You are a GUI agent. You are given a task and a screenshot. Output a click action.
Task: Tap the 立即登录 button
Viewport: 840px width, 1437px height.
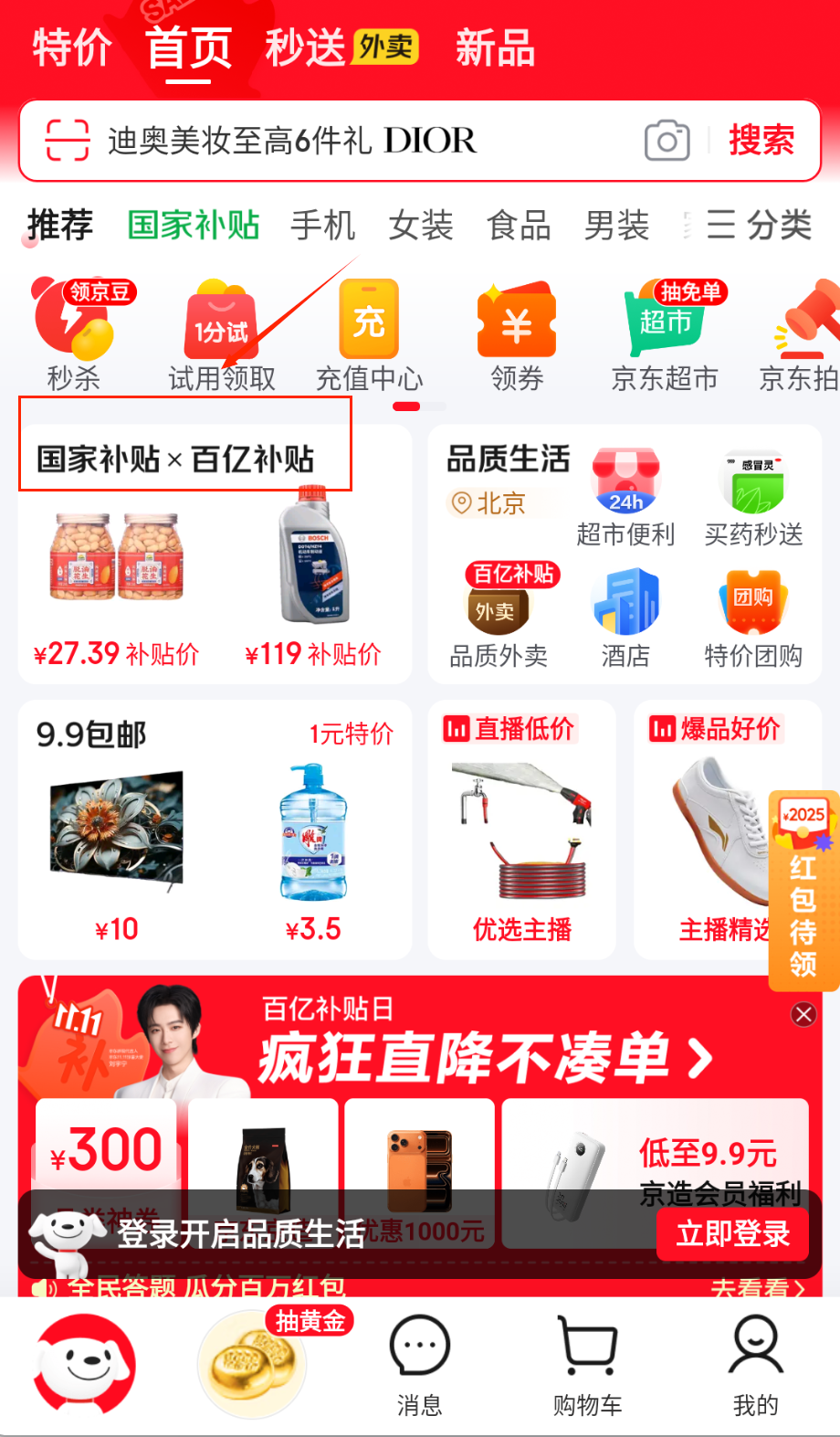pyautogui.click(x=732, y=1234)
